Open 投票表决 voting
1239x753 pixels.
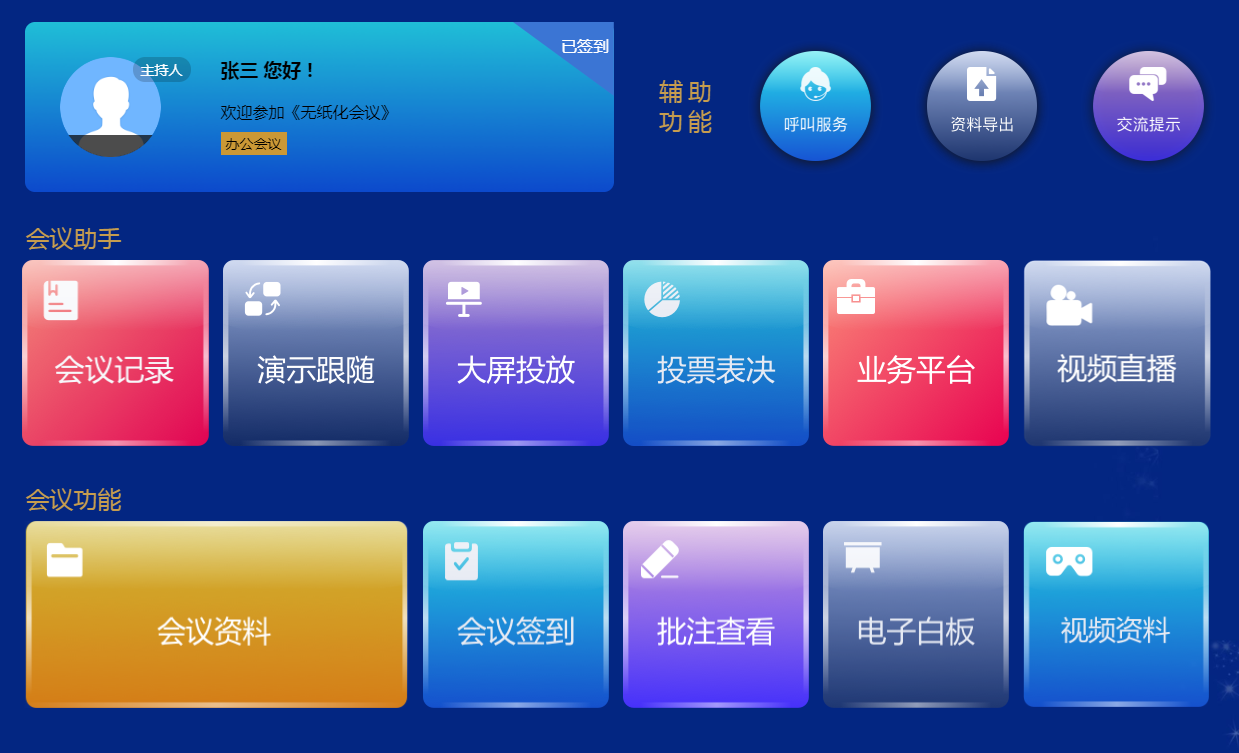pyautogui.click(x=715, y=353)
